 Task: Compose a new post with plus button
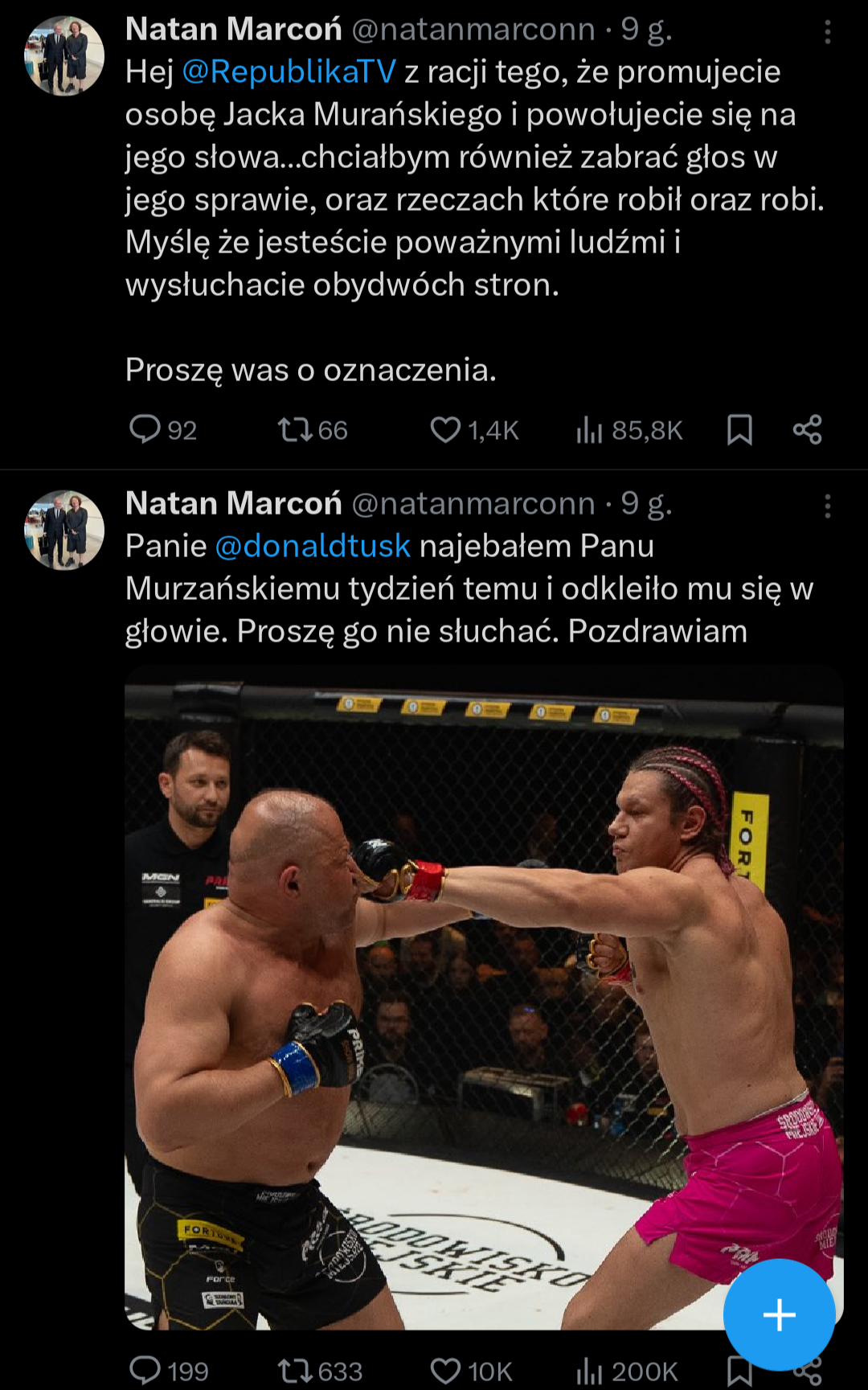pyautogui.click(x=779, y=1315)
